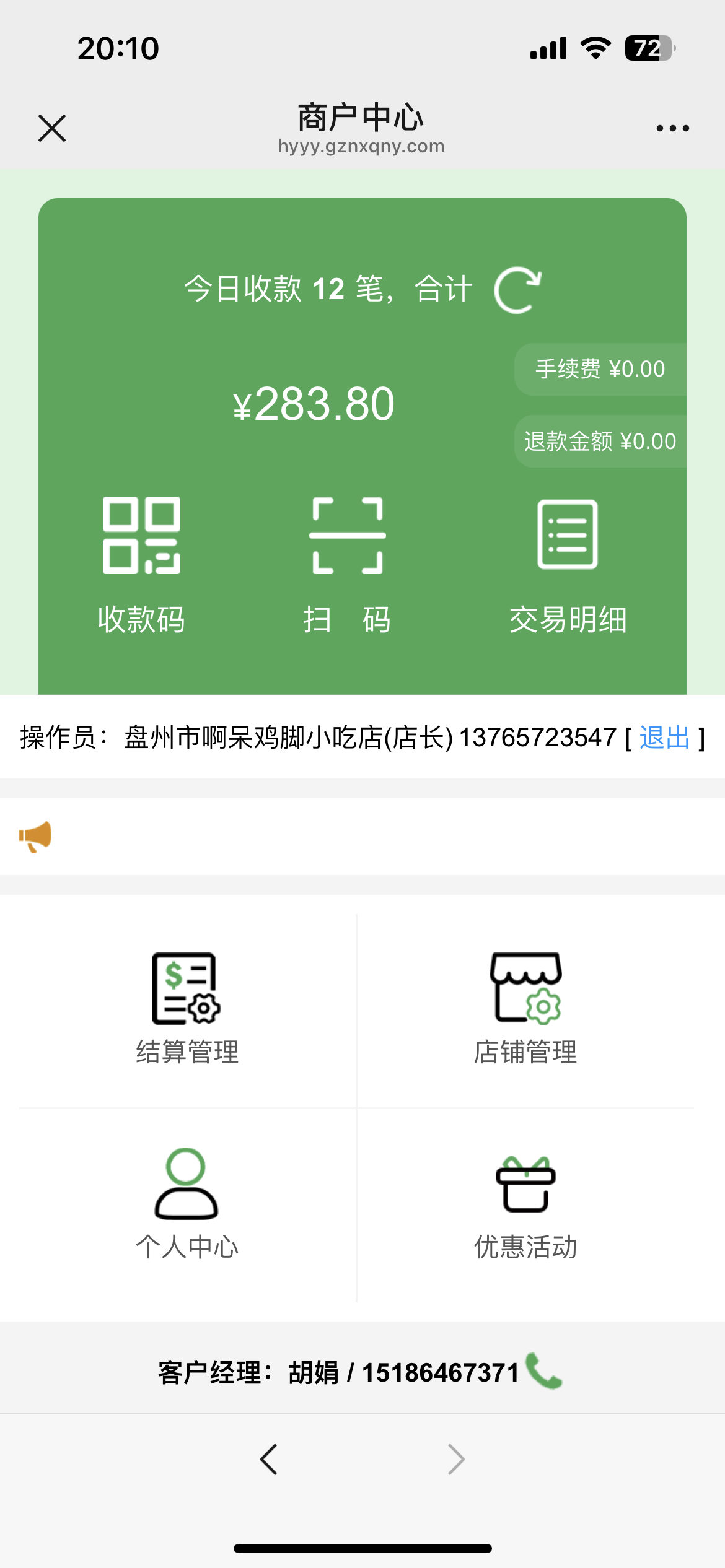725x1568 pixels.
Task: Close the merchant center page
Action: (52, 128)
